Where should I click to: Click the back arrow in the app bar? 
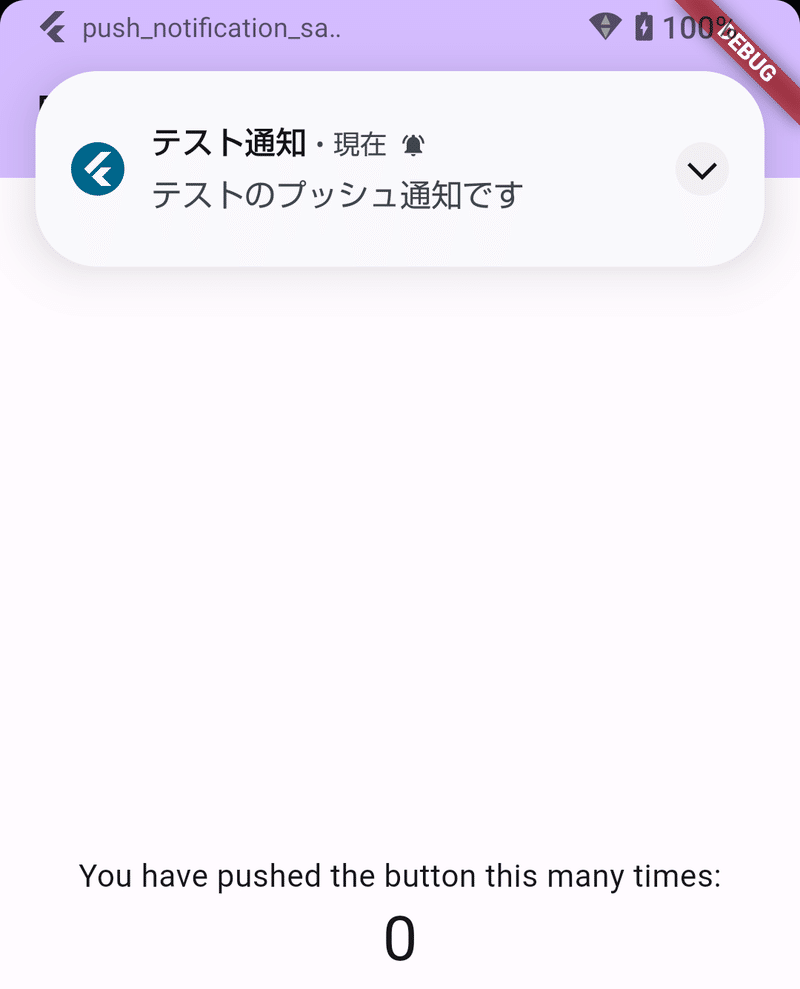52,28
